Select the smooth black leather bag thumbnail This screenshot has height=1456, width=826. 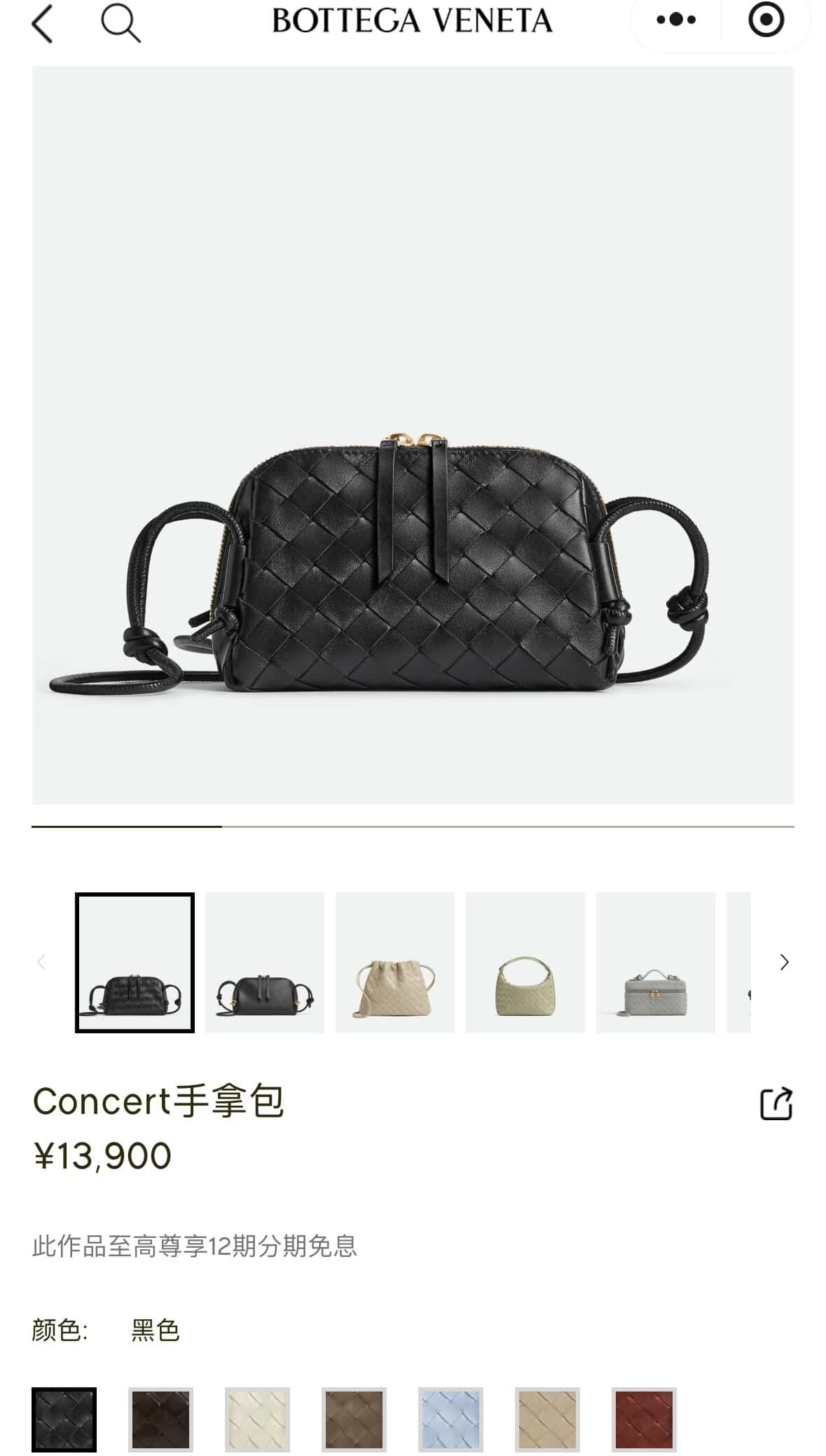tap(265, 962)
